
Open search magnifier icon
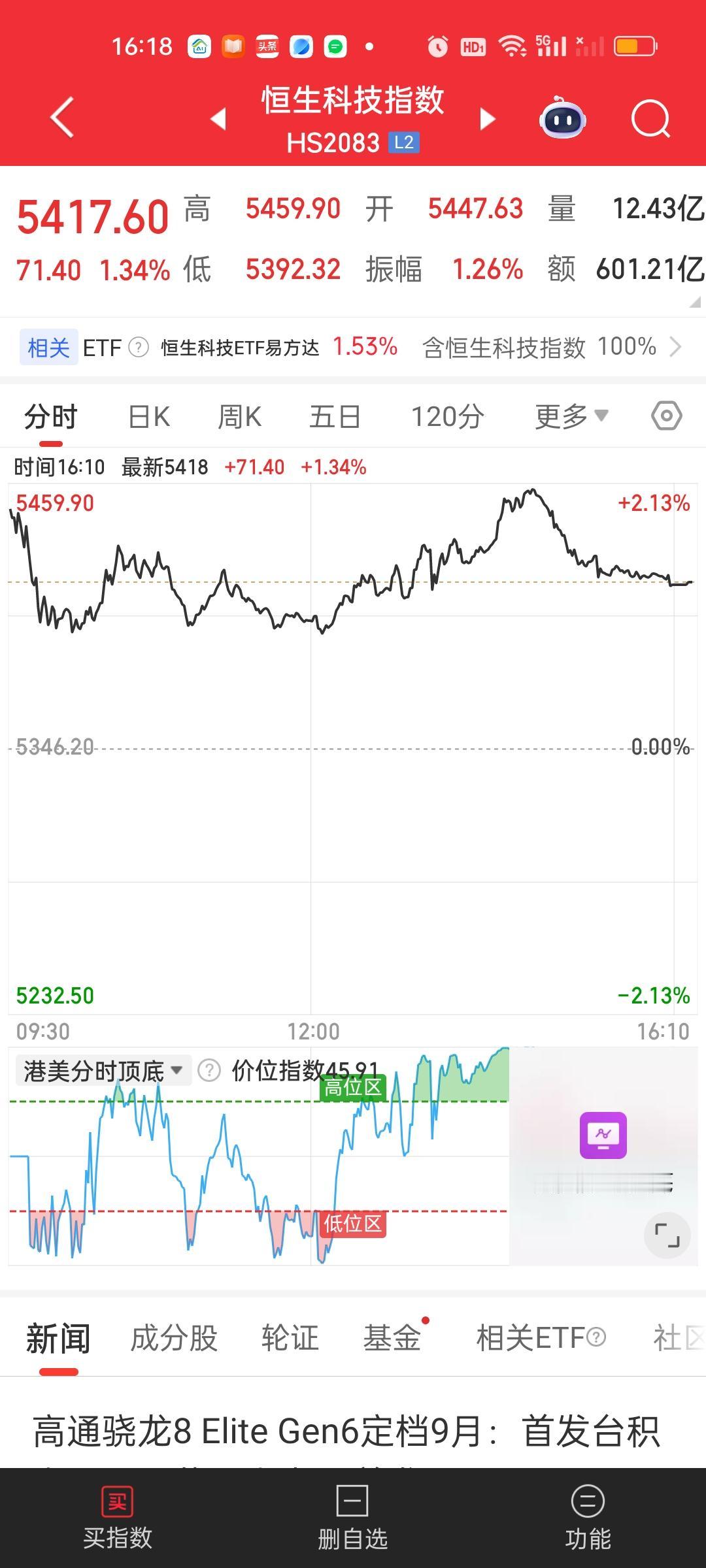point(651,120)
